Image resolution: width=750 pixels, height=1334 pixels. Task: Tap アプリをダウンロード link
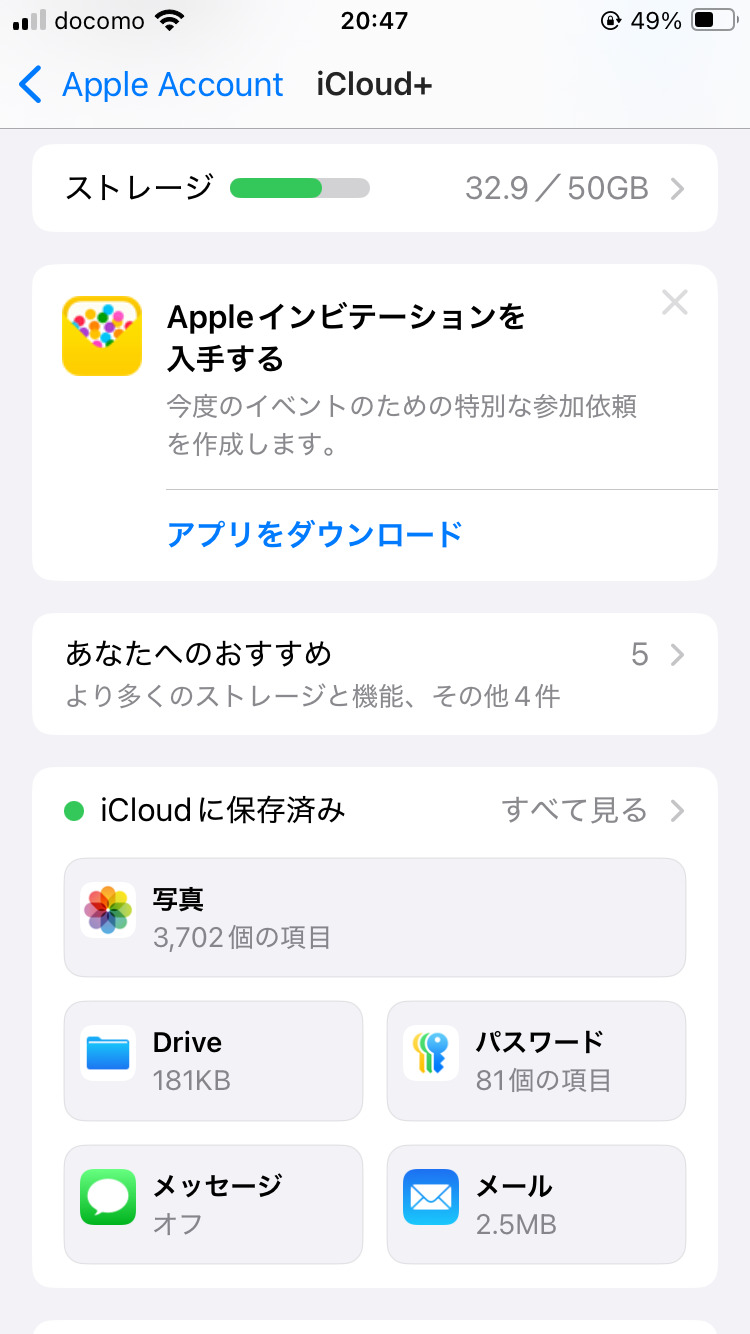pos(314,534)
